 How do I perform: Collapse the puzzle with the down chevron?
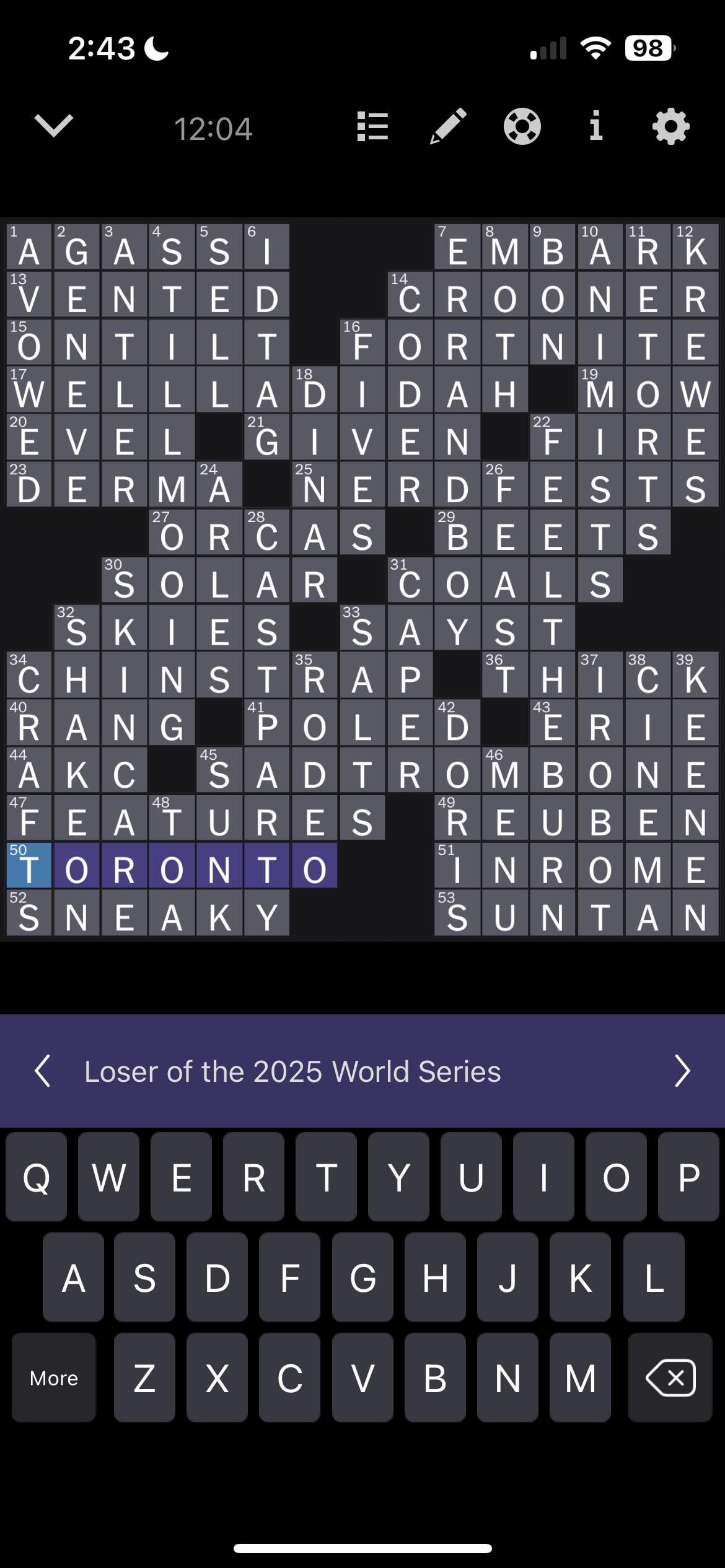coord(54,126)
